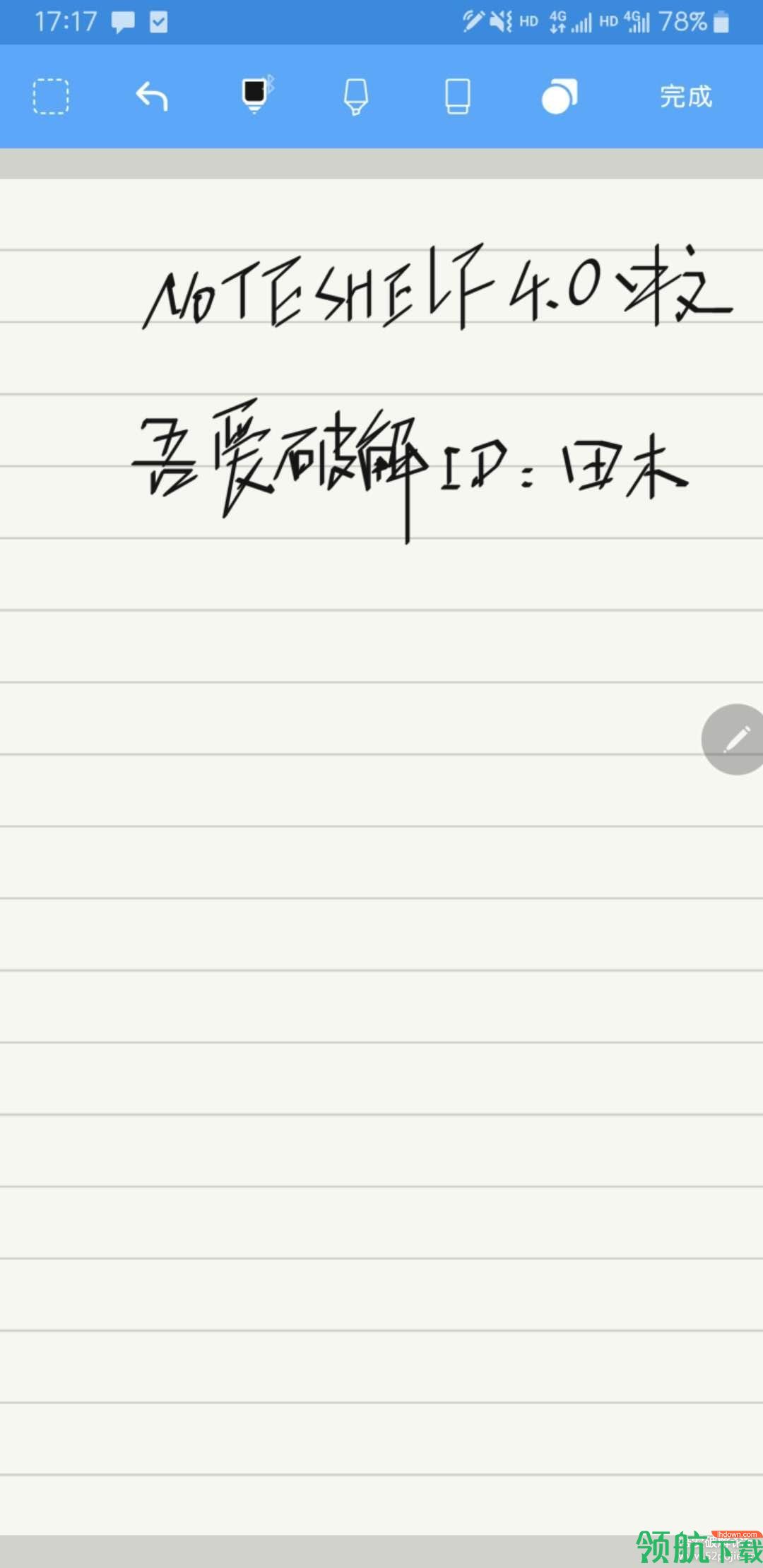Tap the messages icon in the status bar
This screenshot has width=763, height=1568.
pos(122,21)
